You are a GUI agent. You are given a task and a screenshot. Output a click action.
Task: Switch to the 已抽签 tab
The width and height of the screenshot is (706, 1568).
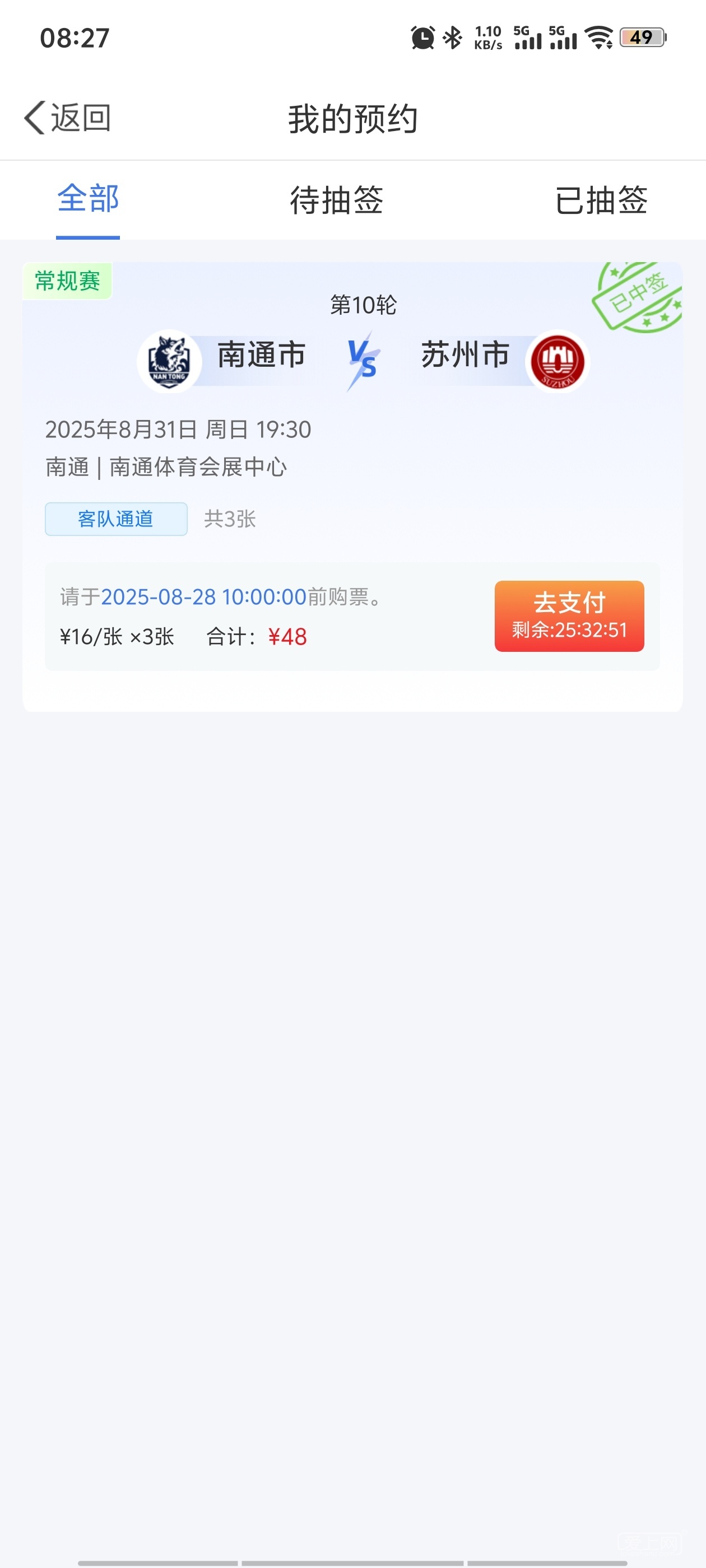click(601, 200)
